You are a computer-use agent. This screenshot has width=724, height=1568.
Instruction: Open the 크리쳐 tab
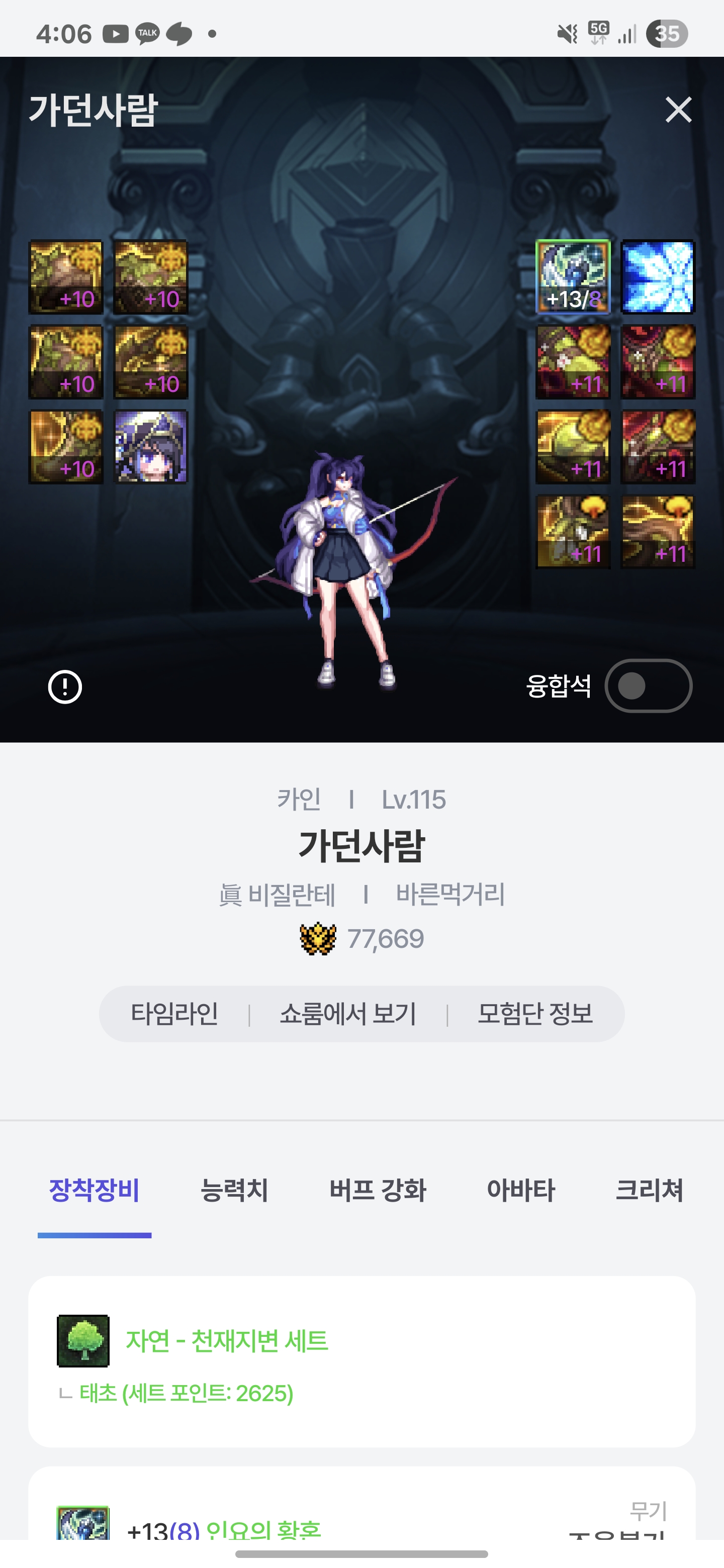649,1190
